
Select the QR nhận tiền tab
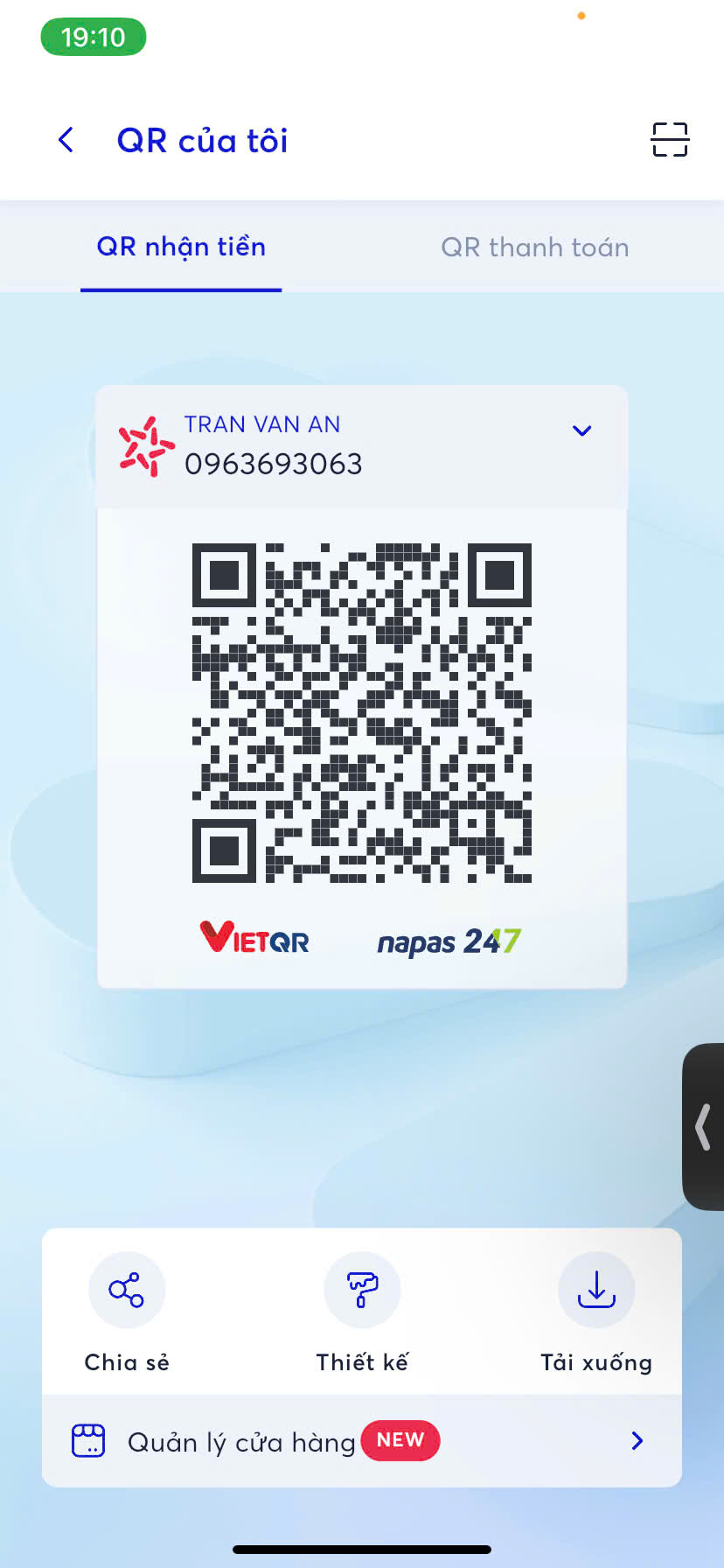point(181,248)
